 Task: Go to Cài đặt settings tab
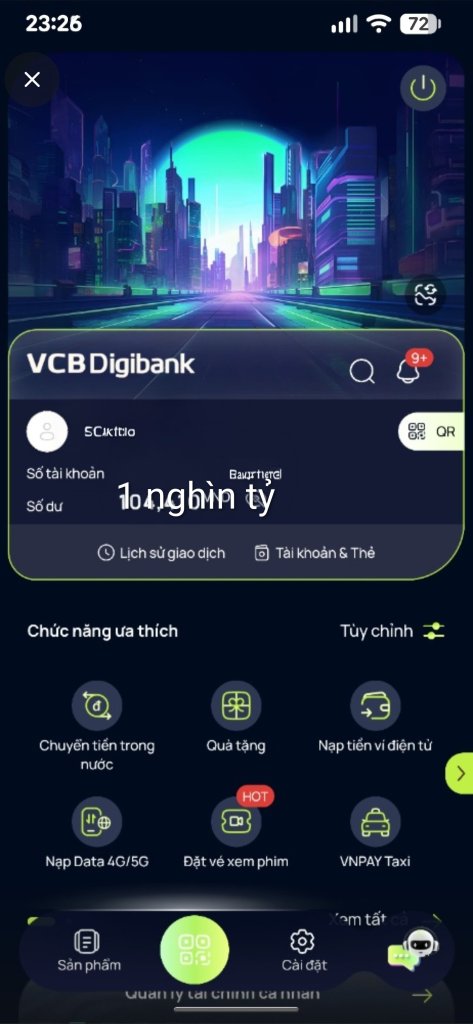tap(302, 951)
